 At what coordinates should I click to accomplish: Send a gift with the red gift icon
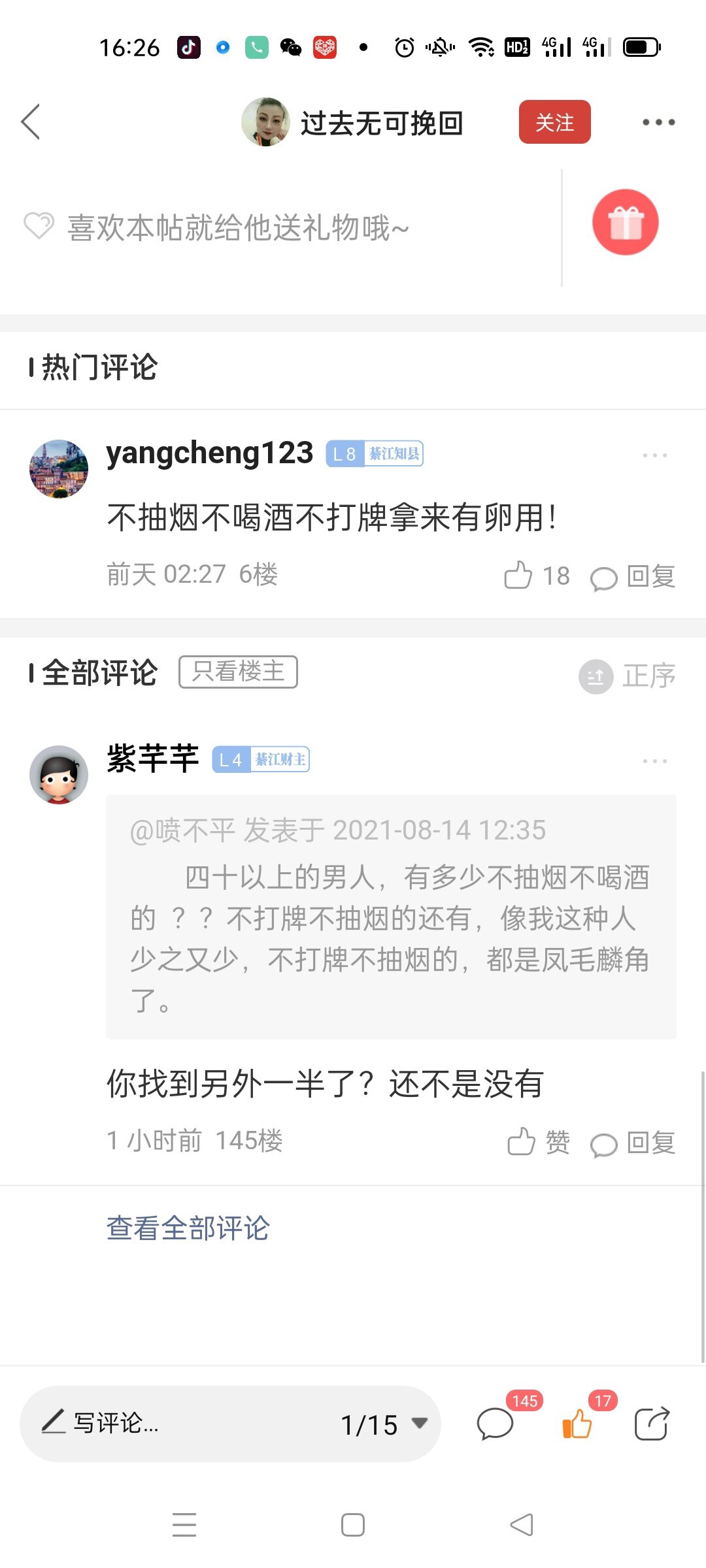(625, 223)
